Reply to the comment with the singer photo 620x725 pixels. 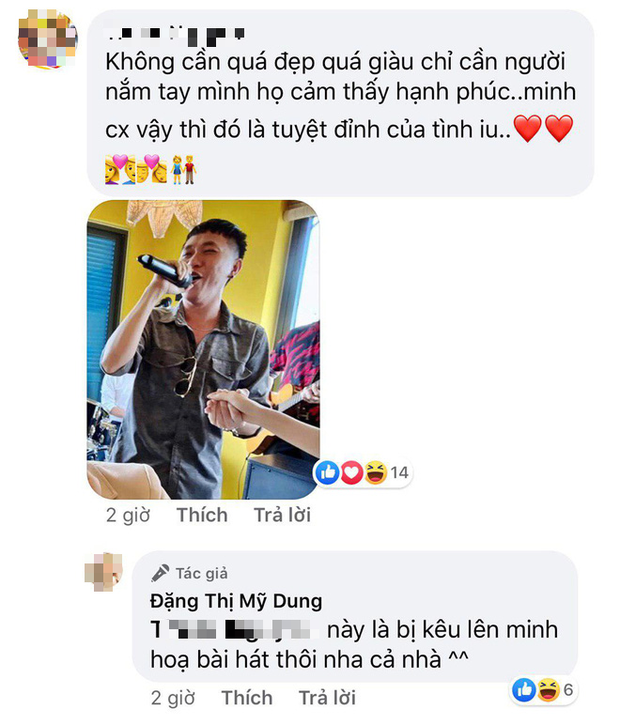(282, 515)
